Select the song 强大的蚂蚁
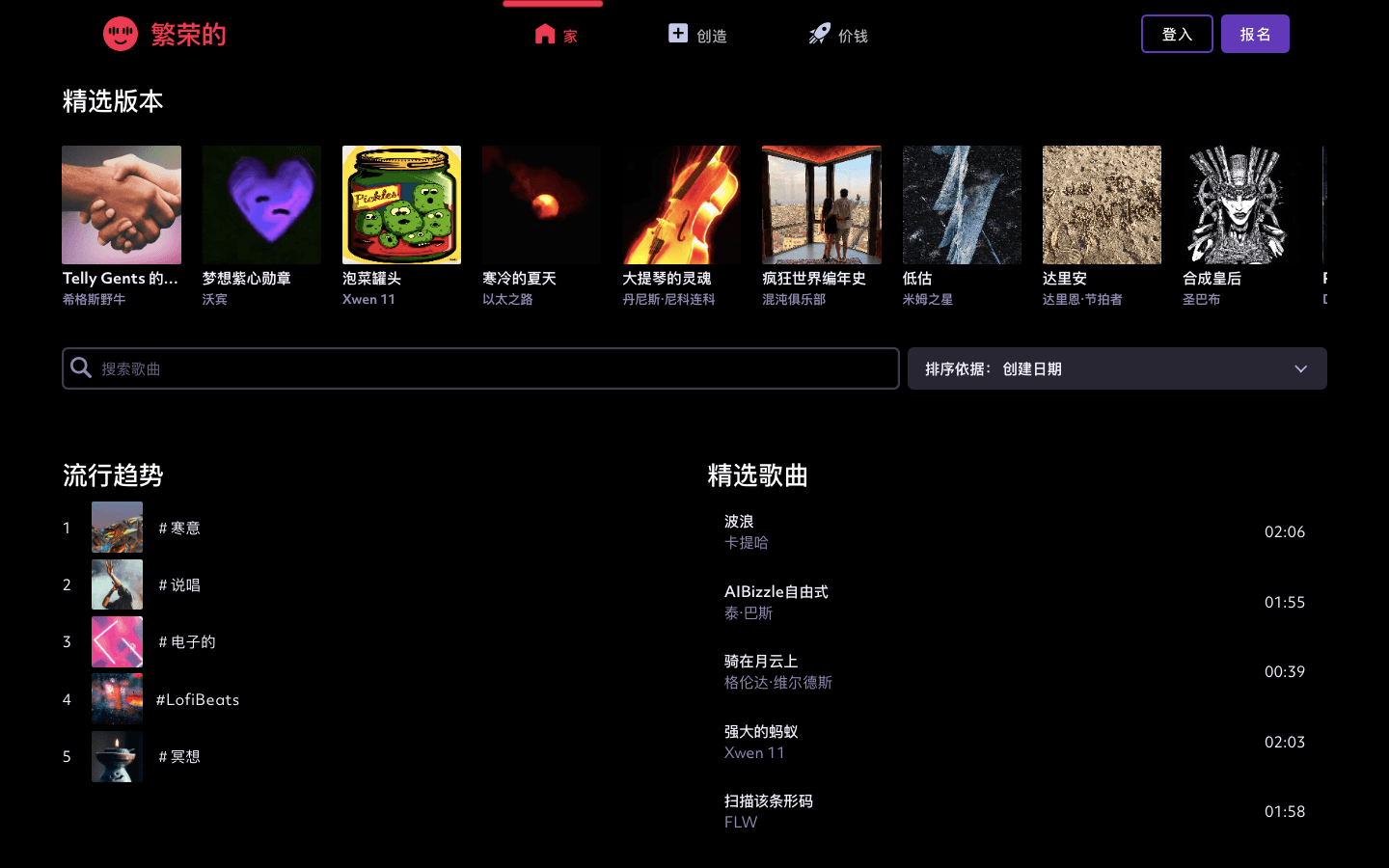This screenshot has height=868, width=1389. pyautogui.click(x=760, y=732)
